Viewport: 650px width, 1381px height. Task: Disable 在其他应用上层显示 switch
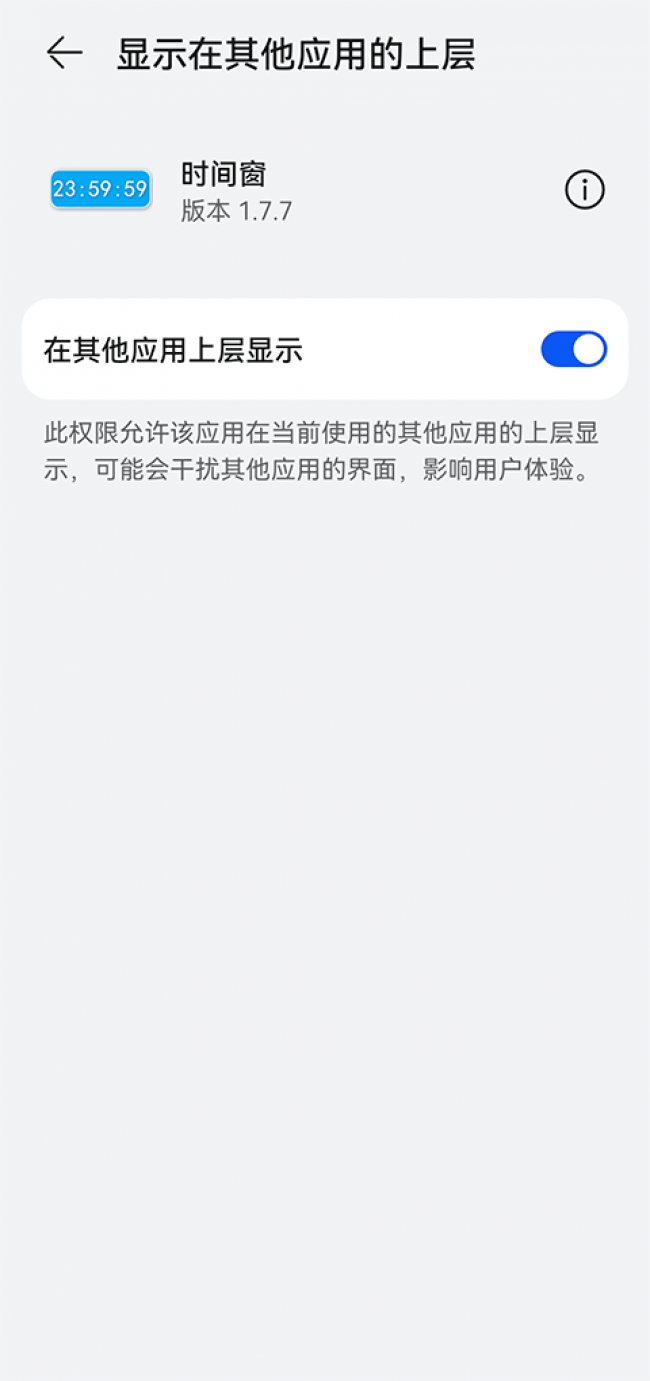click(573, 350)
